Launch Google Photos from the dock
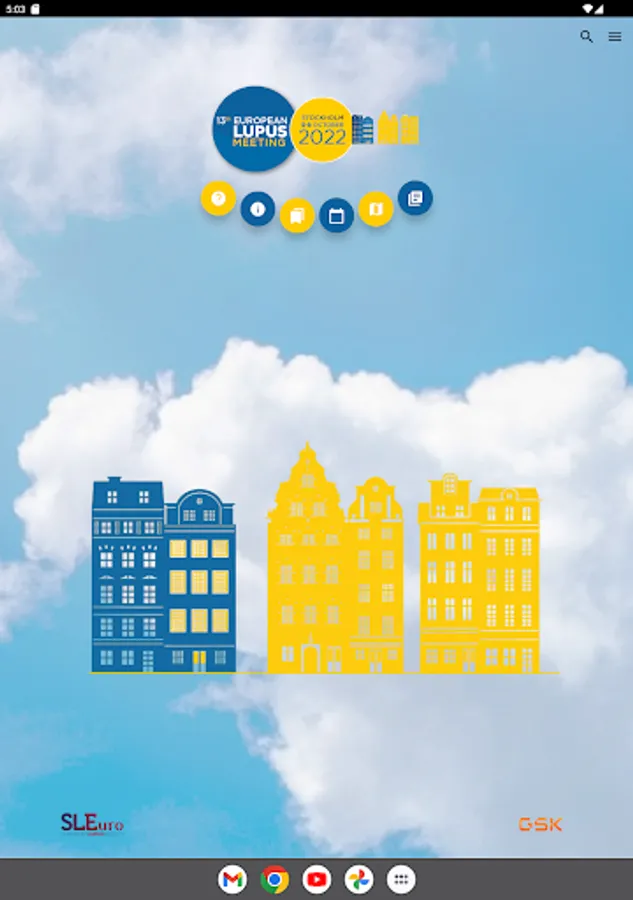 click(359, 879)
